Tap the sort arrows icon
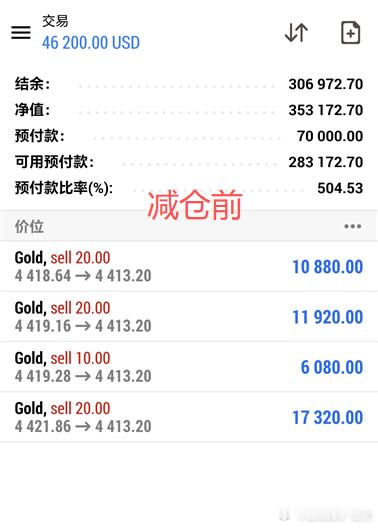 (x=296, y=33)
